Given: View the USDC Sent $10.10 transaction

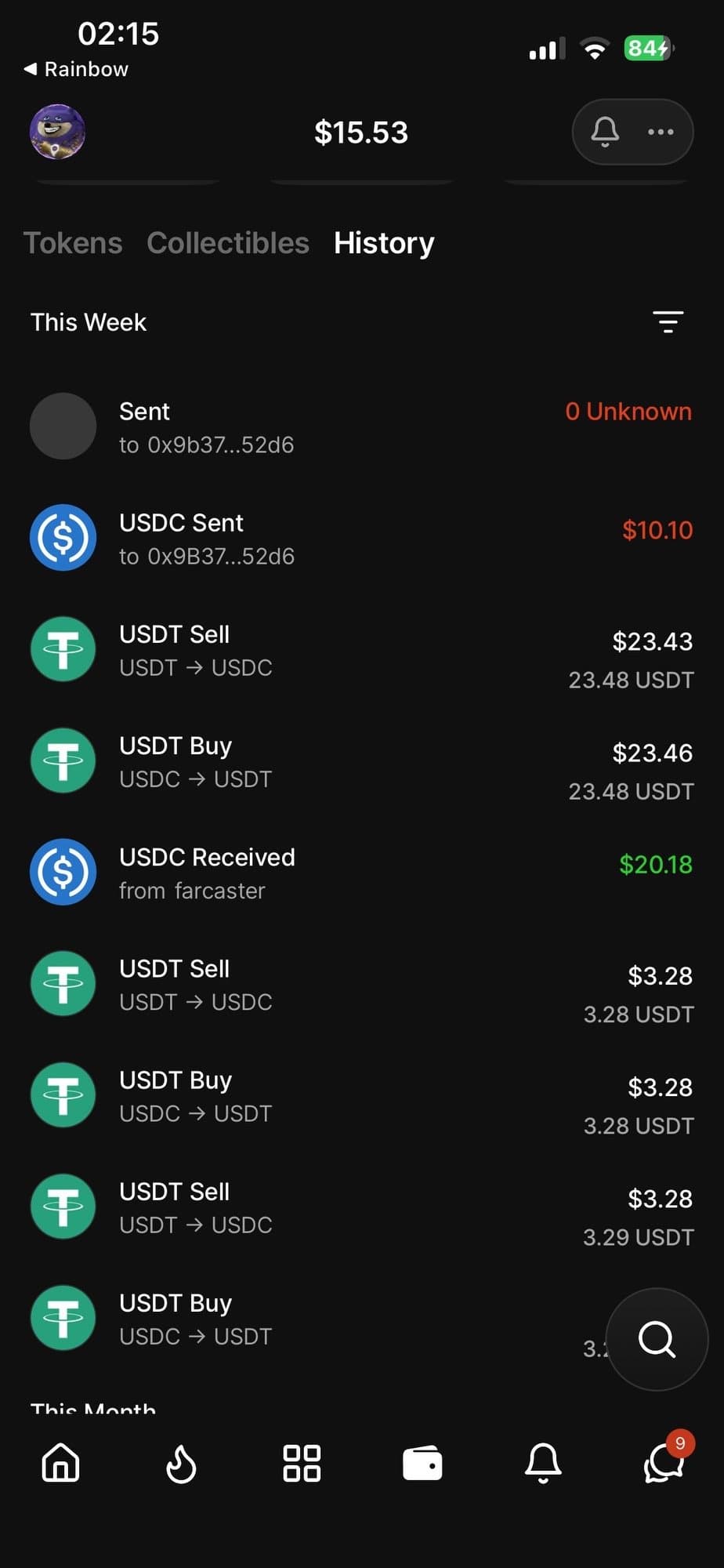Looking at the screenshot, I should [x=360, y=539].
